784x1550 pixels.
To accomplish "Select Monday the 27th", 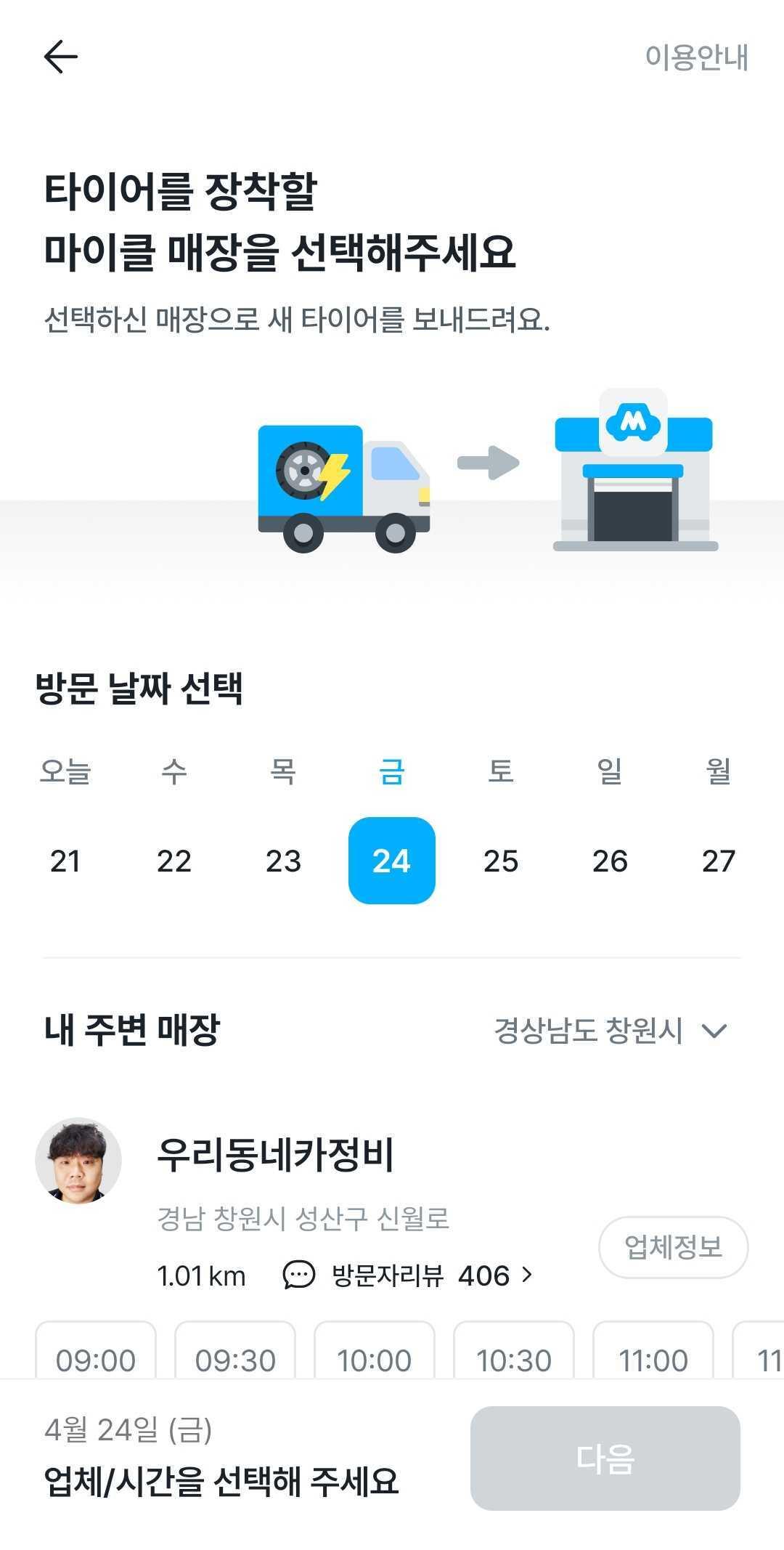I will click(x=719, y=861).
